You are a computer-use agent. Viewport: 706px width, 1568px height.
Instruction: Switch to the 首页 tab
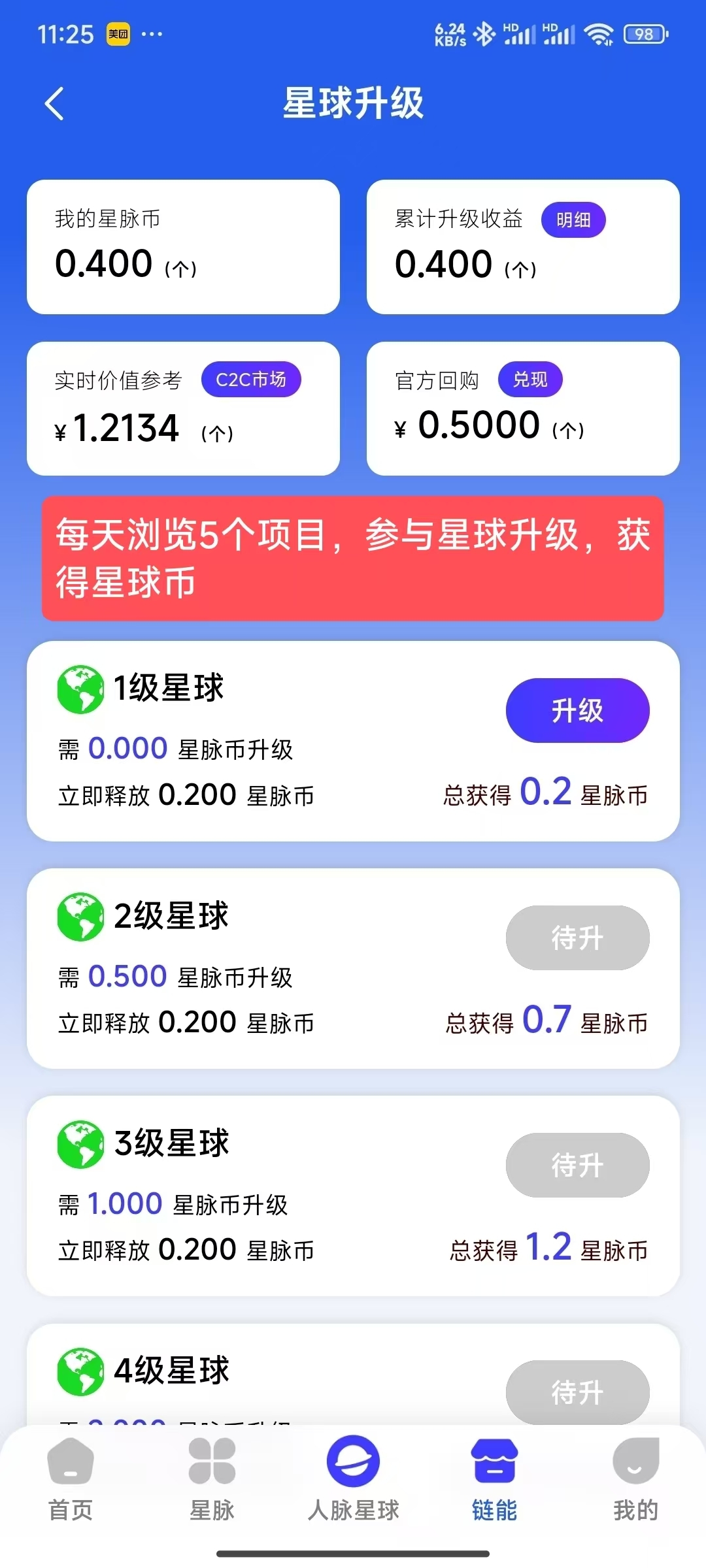[71, 1479]
